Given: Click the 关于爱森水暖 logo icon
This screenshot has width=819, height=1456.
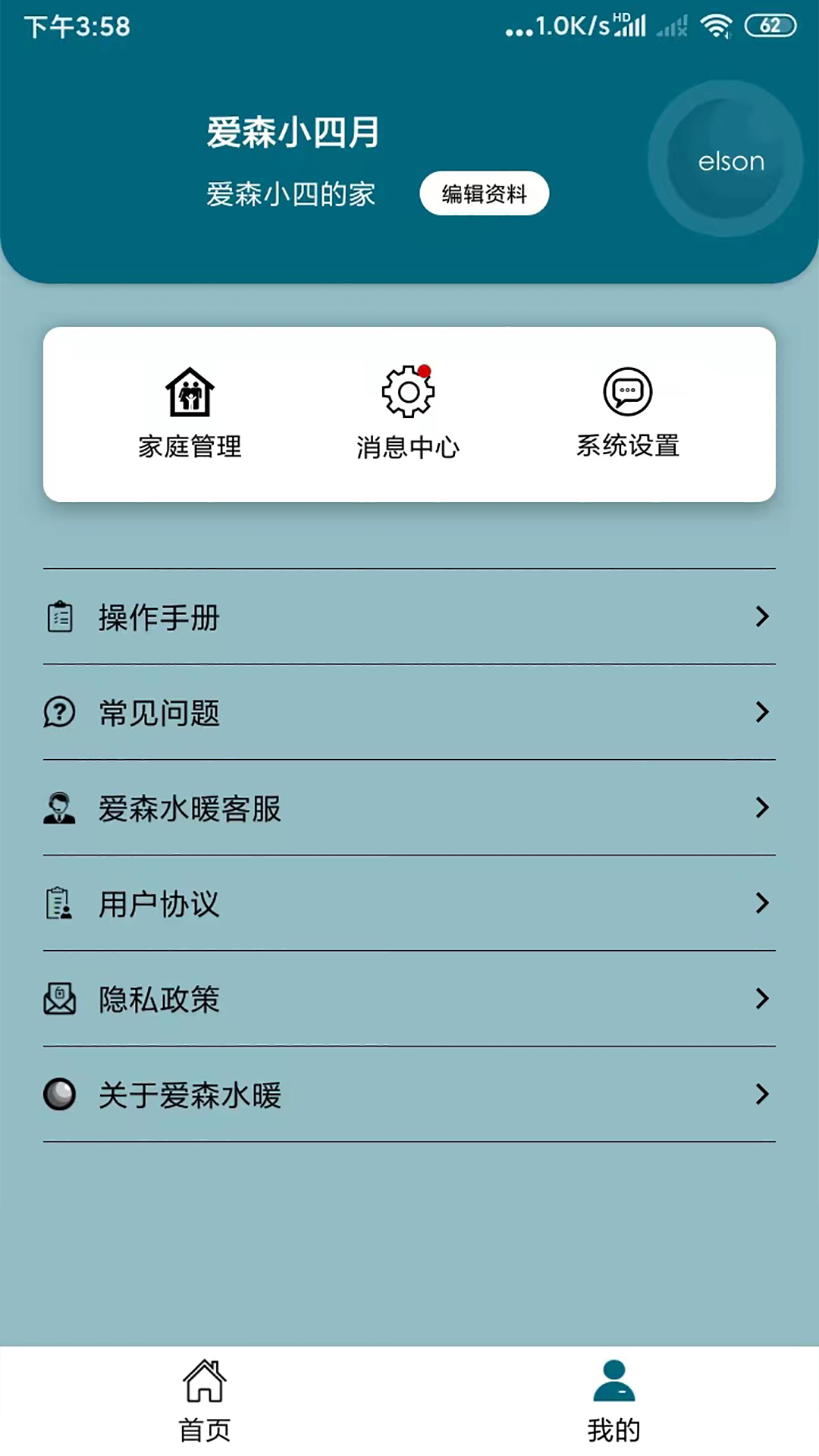Looking at the screenshot, I should (59, 1095).
